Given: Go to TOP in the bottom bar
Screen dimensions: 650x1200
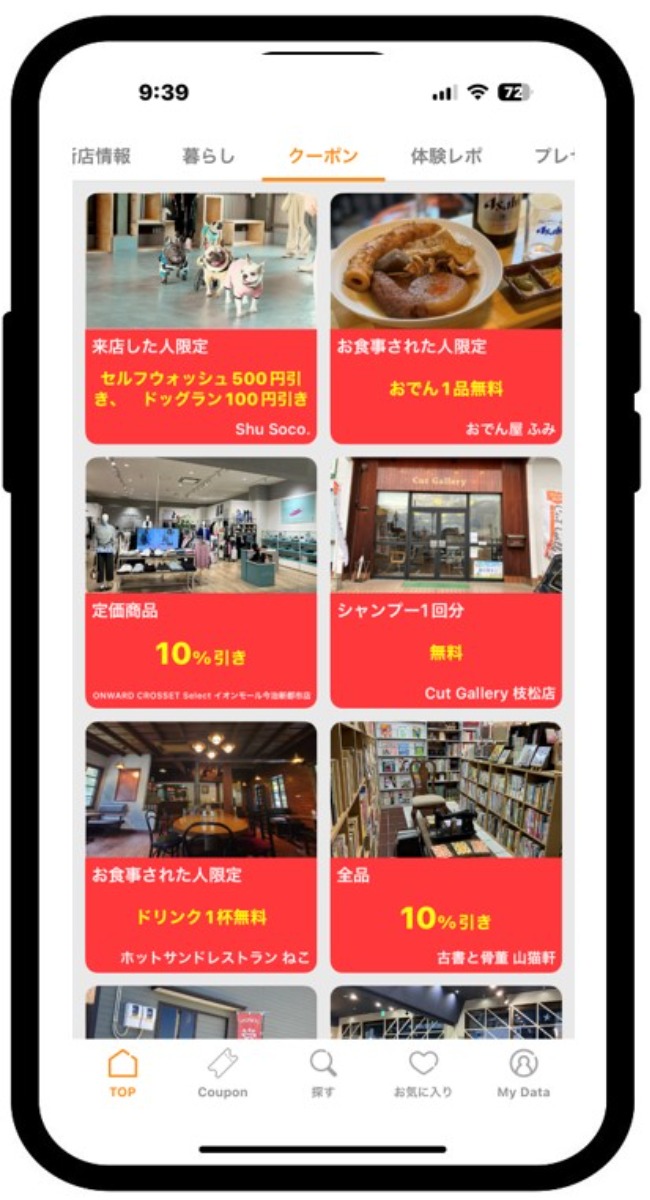Looking at the screenshot, I should pos(122,1074).
